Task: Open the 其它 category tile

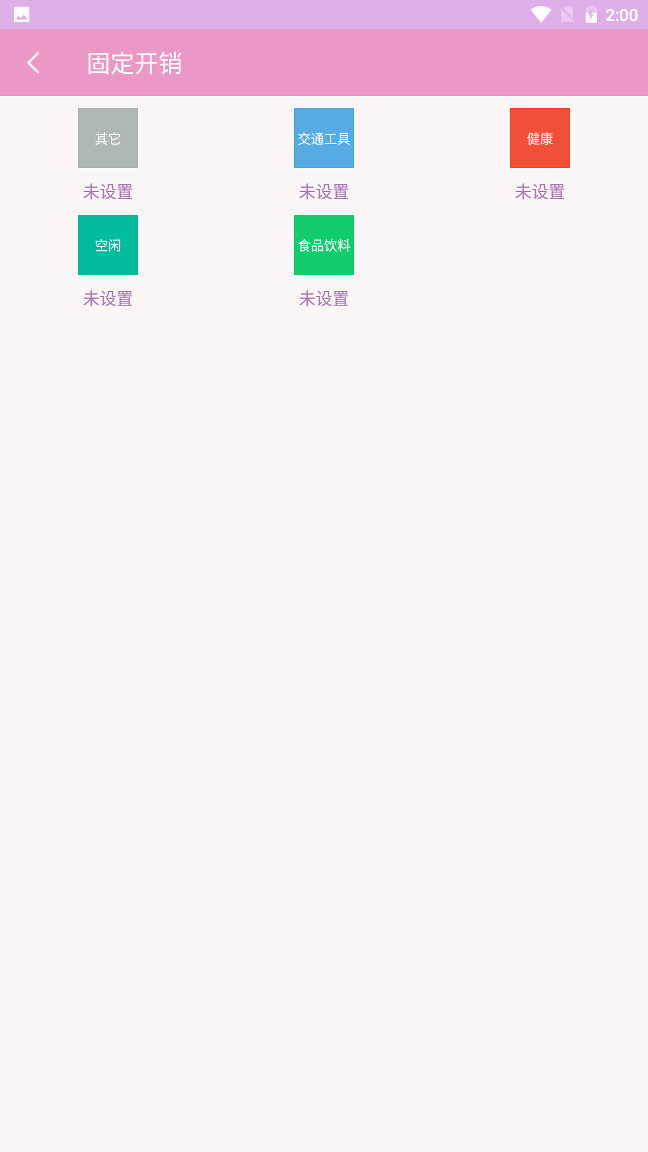Action: (108, 138)
